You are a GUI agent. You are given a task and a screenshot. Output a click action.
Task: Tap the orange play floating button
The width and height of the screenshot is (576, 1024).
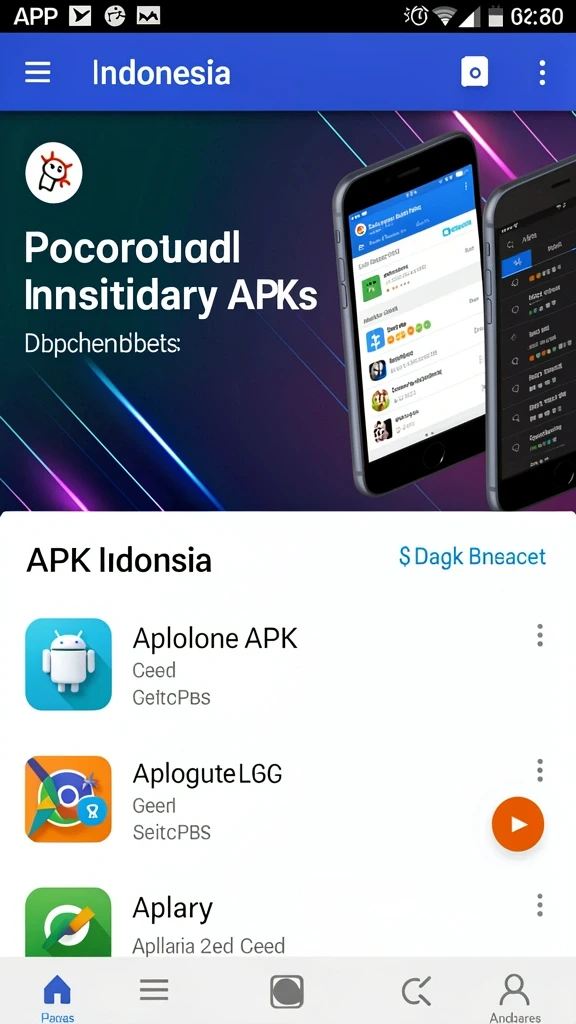(518, 824)
